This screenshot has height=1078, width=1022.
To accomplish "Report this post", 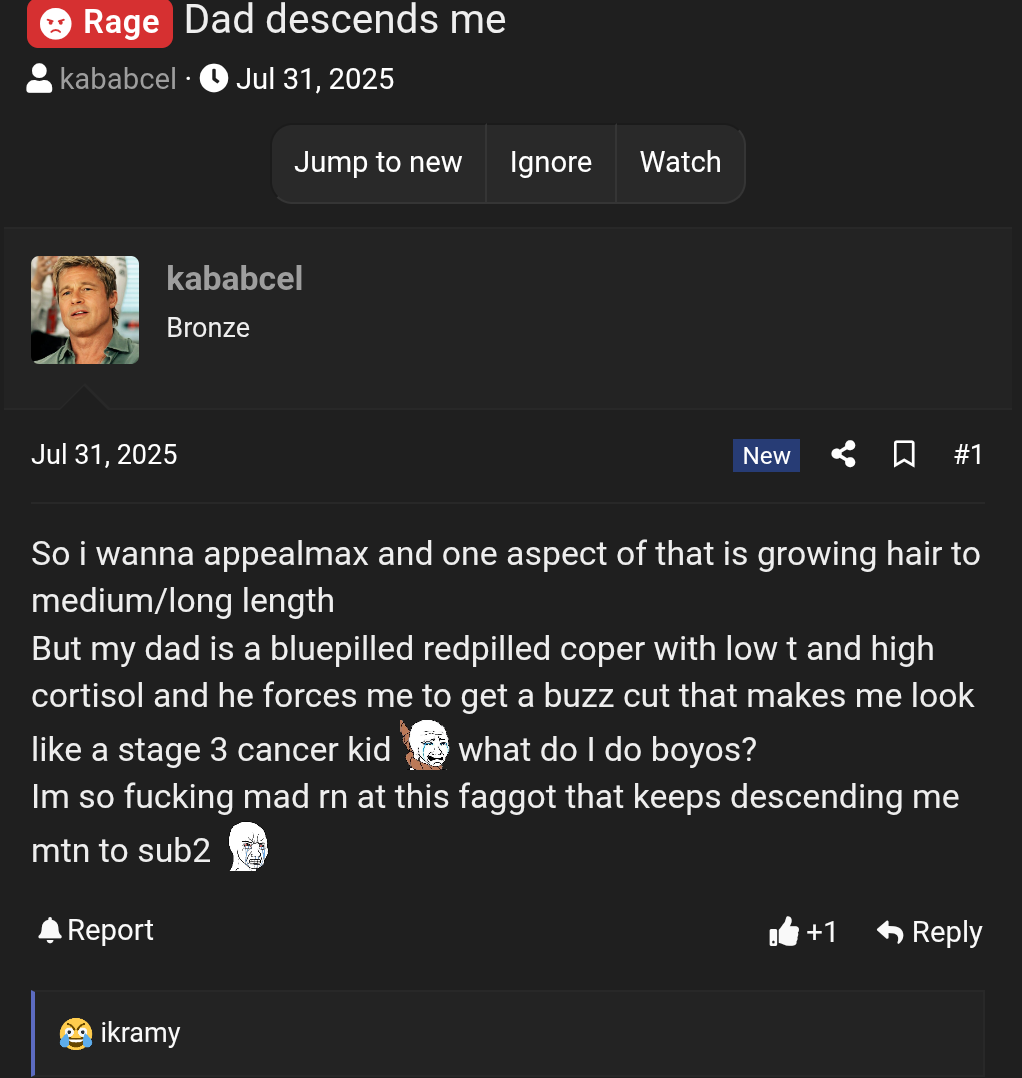I will pos(96,931).
